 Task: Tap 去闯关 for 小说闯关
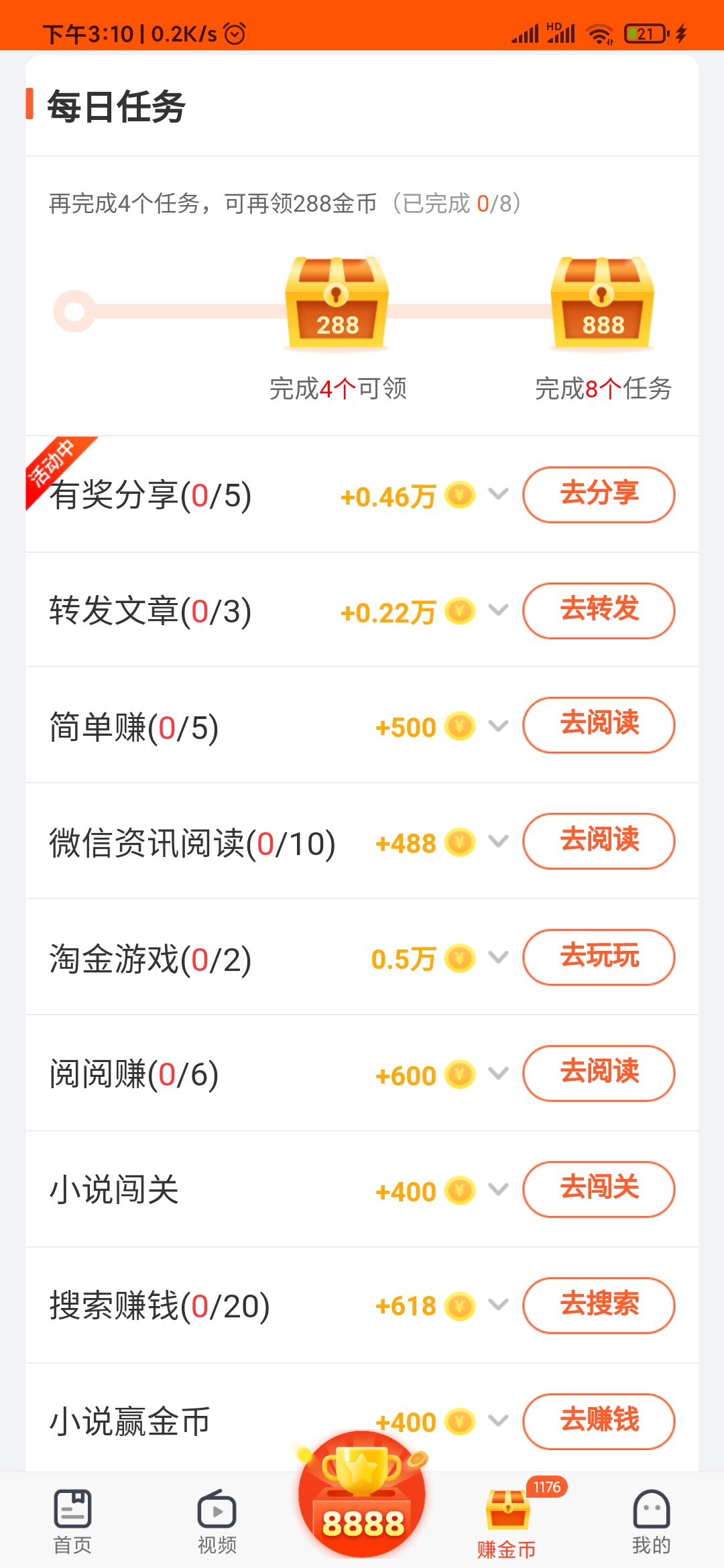tap(598, 1189)
